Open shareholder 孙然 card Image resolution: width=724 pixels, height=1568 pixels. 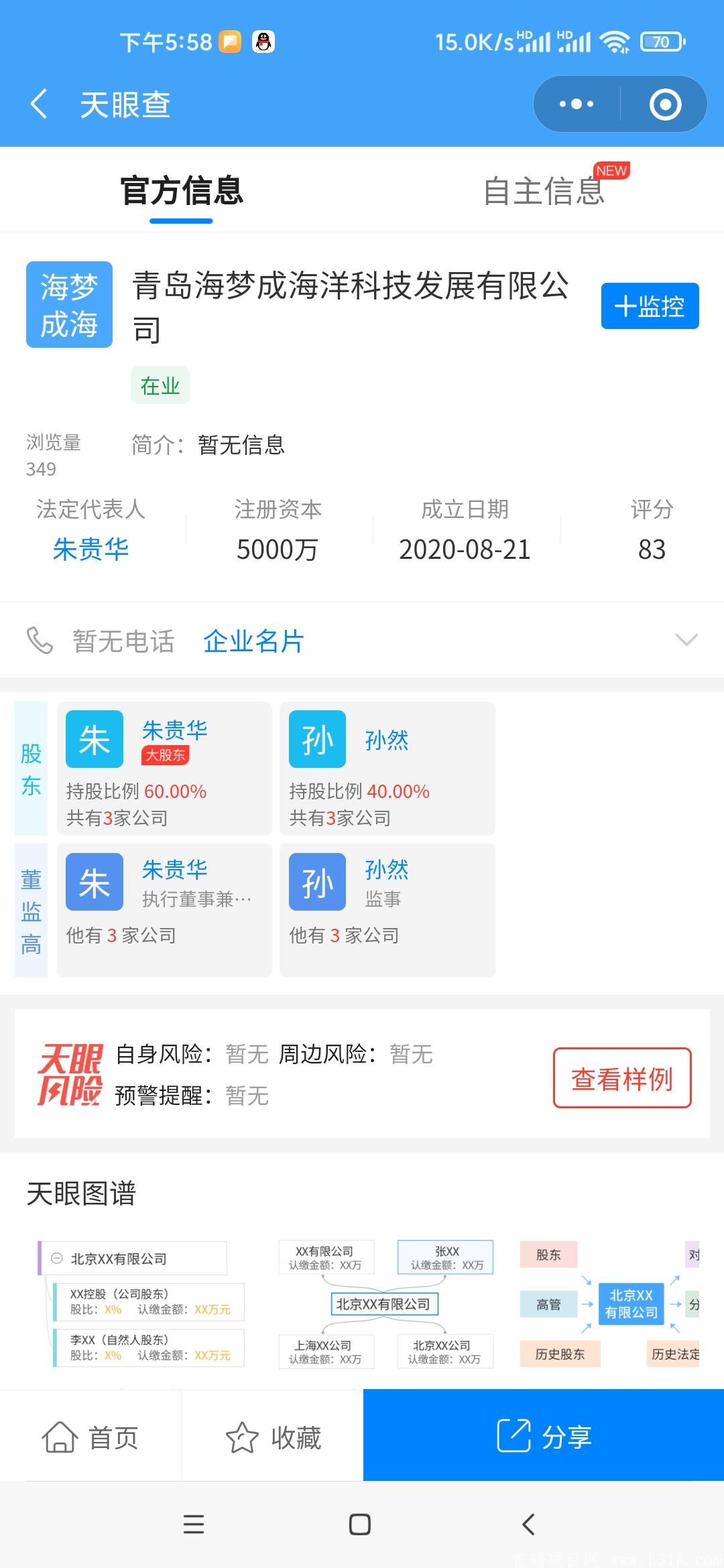tap(389, 767)
